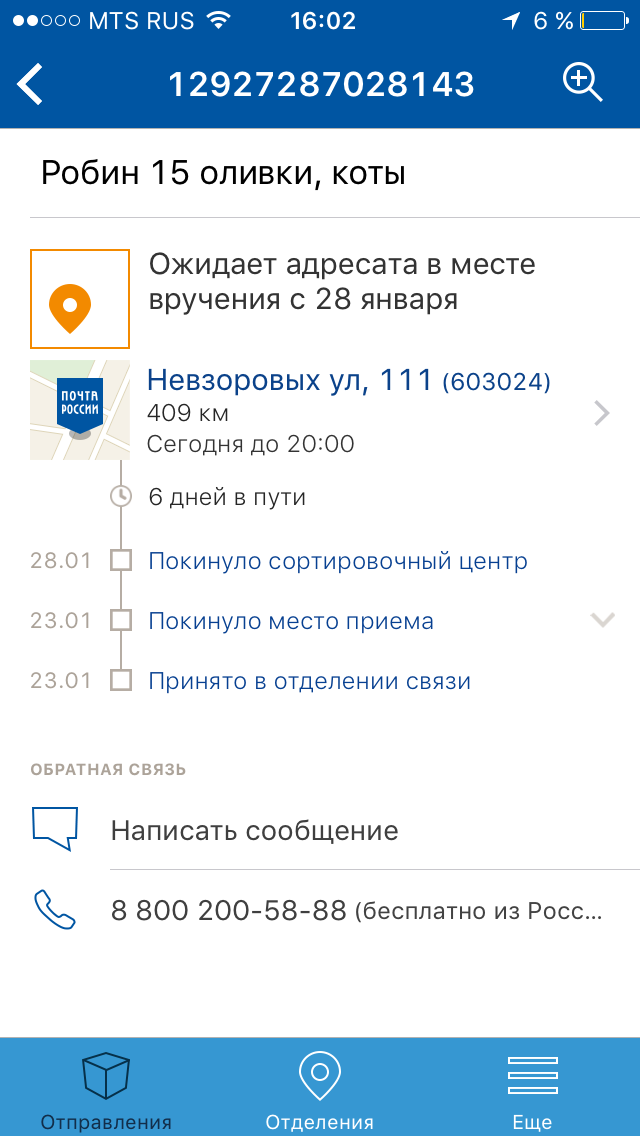Tap Принято в отделении связи status

point(309,681)
